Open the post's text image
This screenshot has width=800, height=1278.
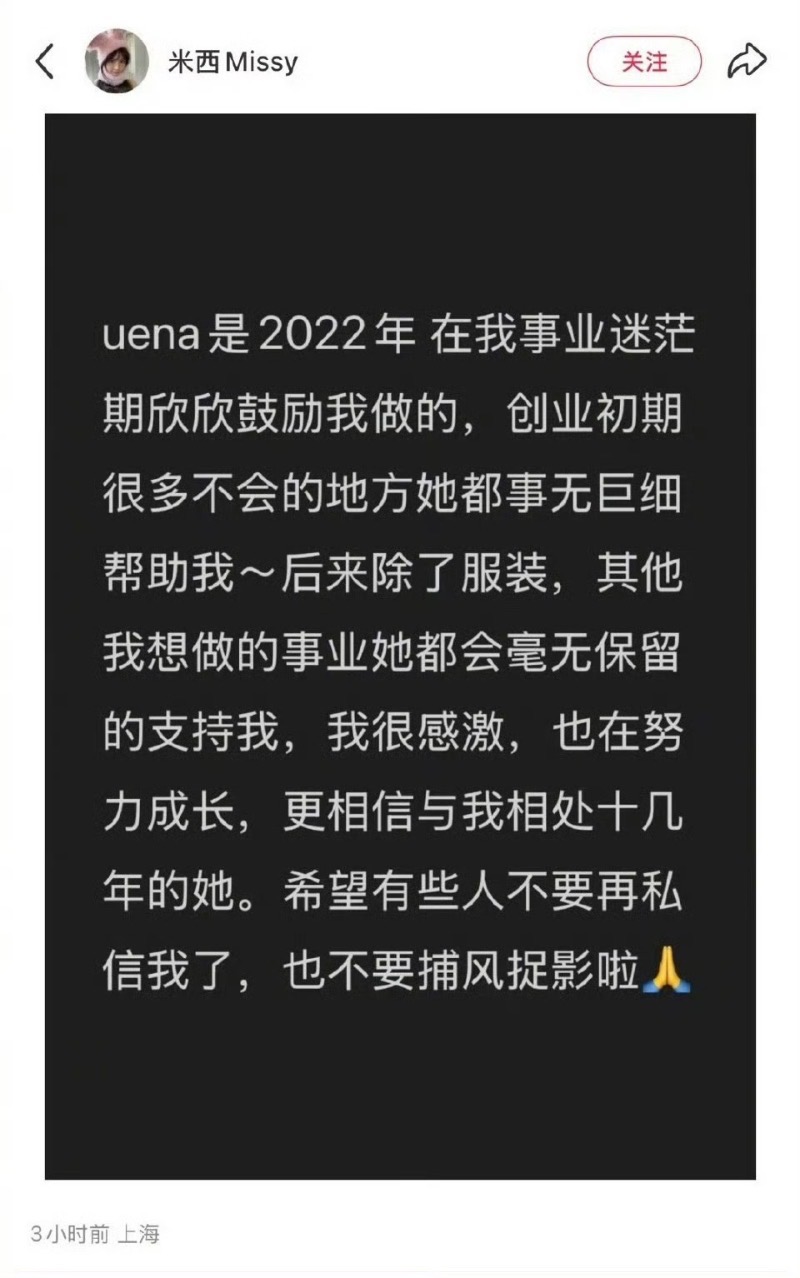click(x=400, y=646)
